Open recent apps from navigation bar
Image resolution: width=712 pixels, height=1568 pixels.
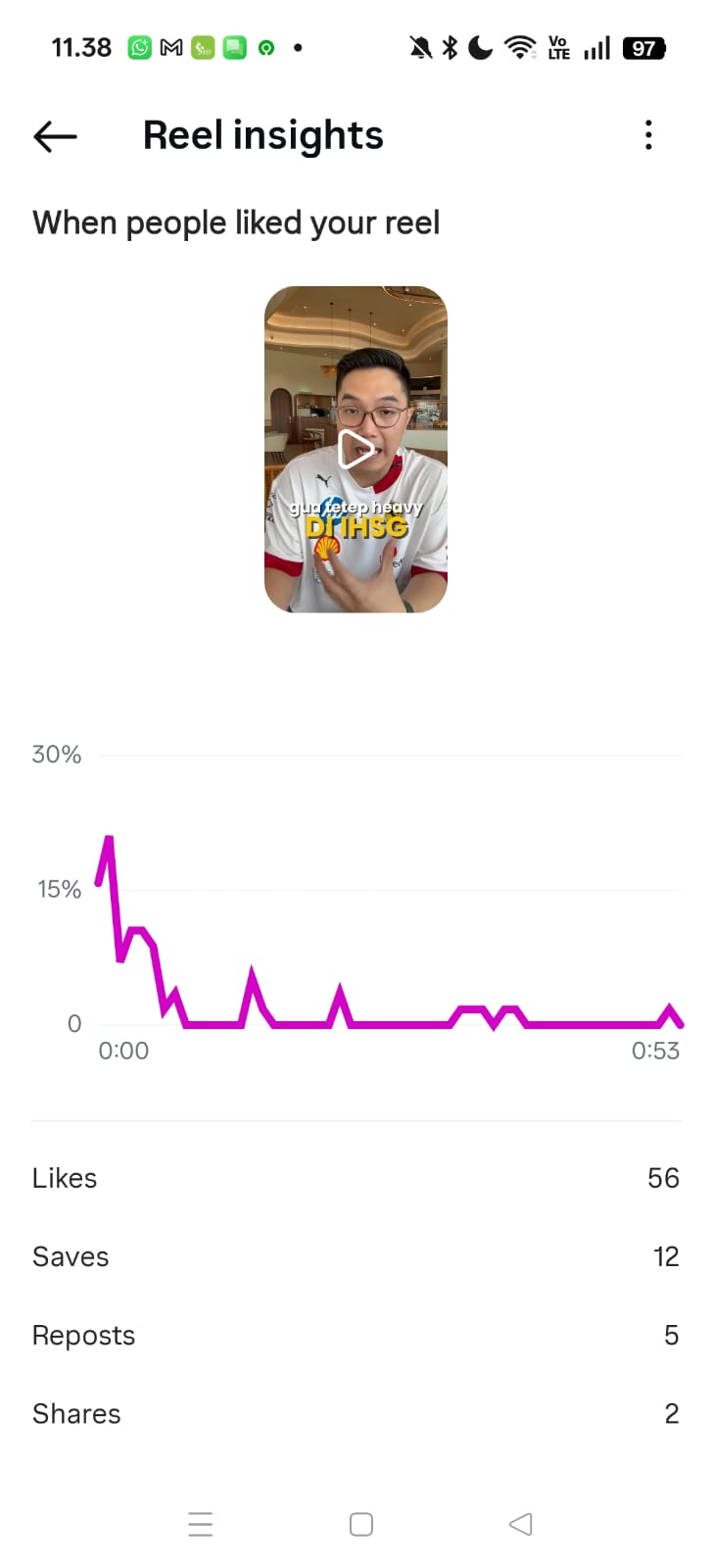click(x=201, y=1524)
